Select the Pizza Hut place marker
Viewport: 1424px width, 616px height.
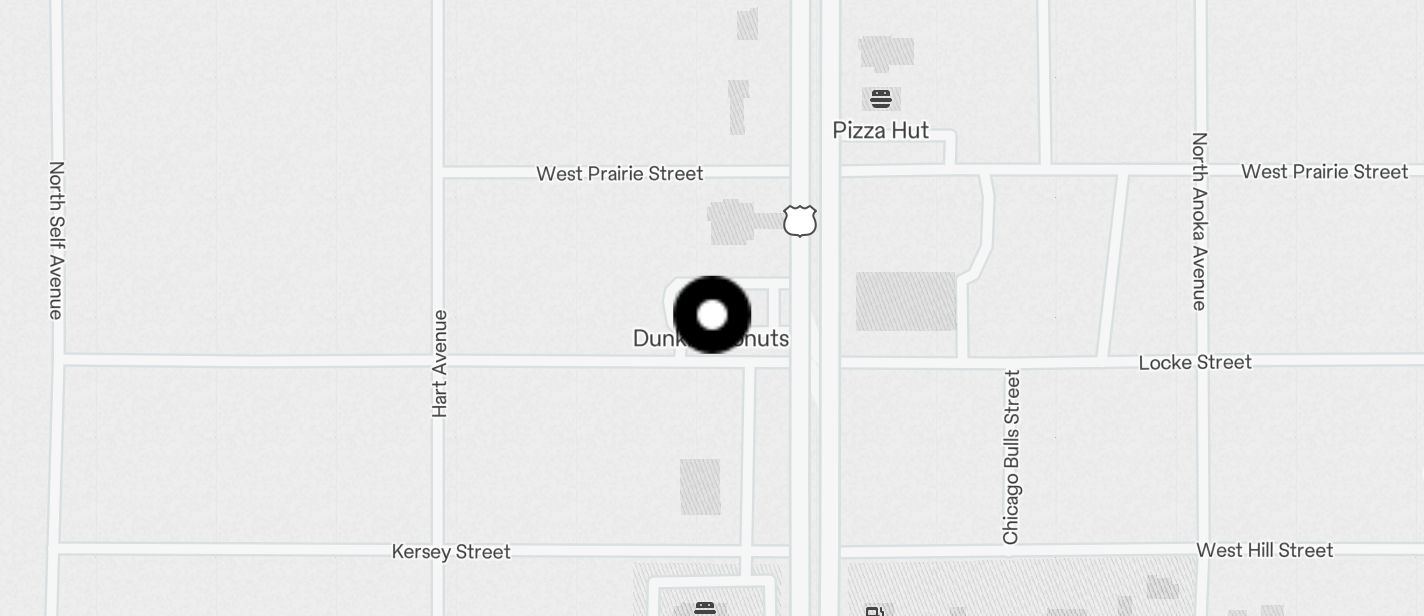tap(880, 99)
